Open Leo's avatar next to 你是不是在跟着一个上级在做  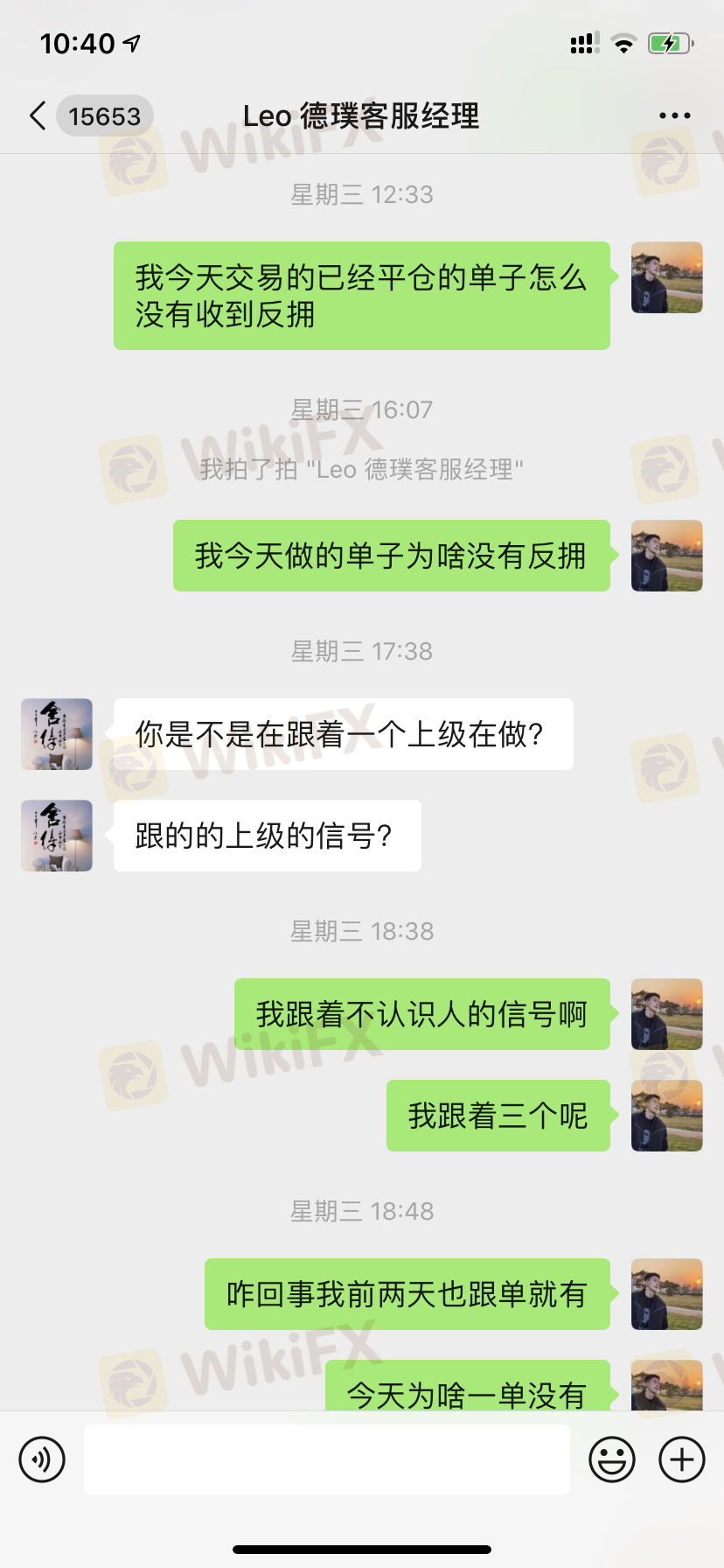point(57,734)
